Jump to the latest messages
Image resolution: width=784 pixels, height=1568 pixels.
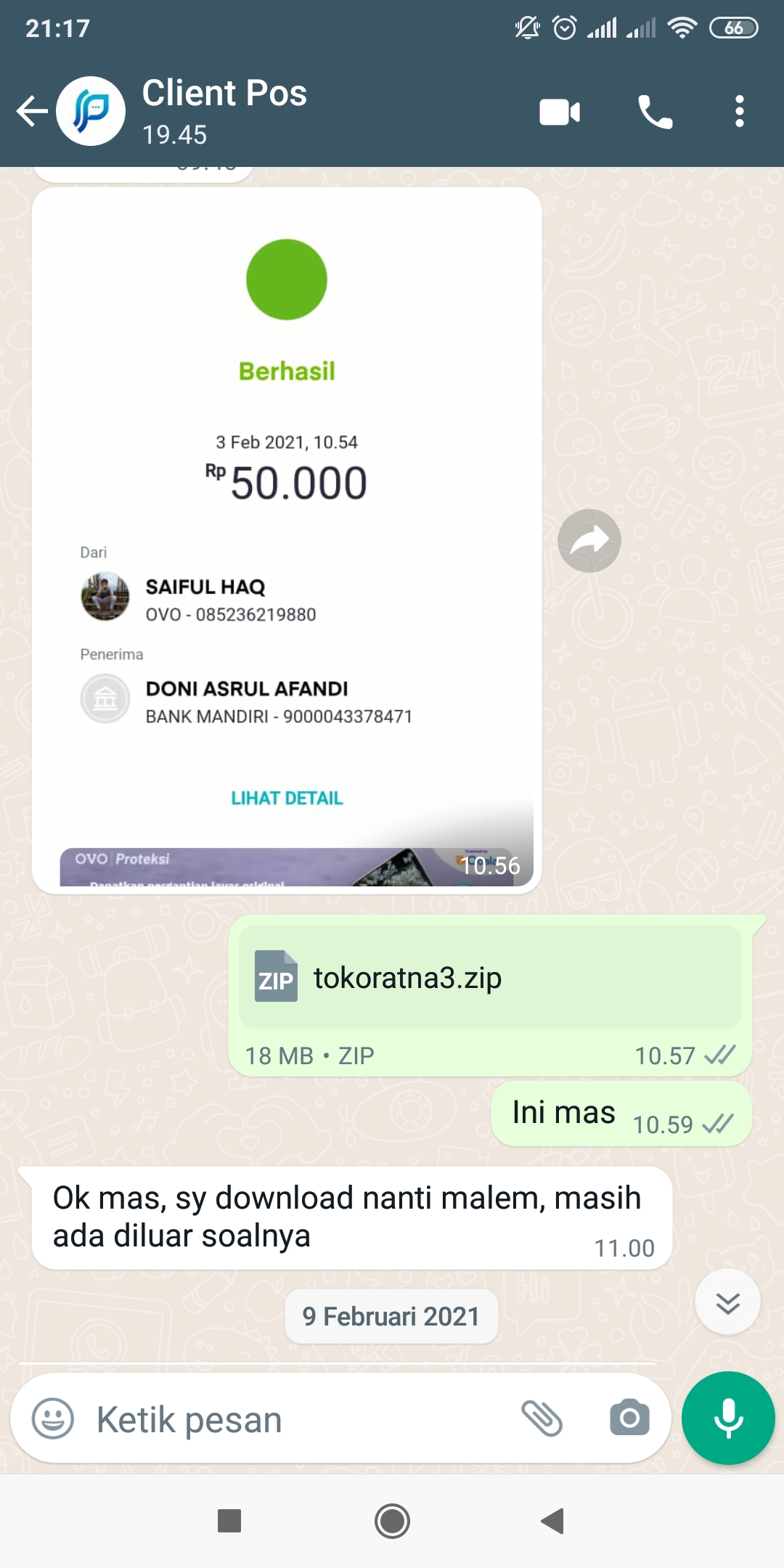727,1302
